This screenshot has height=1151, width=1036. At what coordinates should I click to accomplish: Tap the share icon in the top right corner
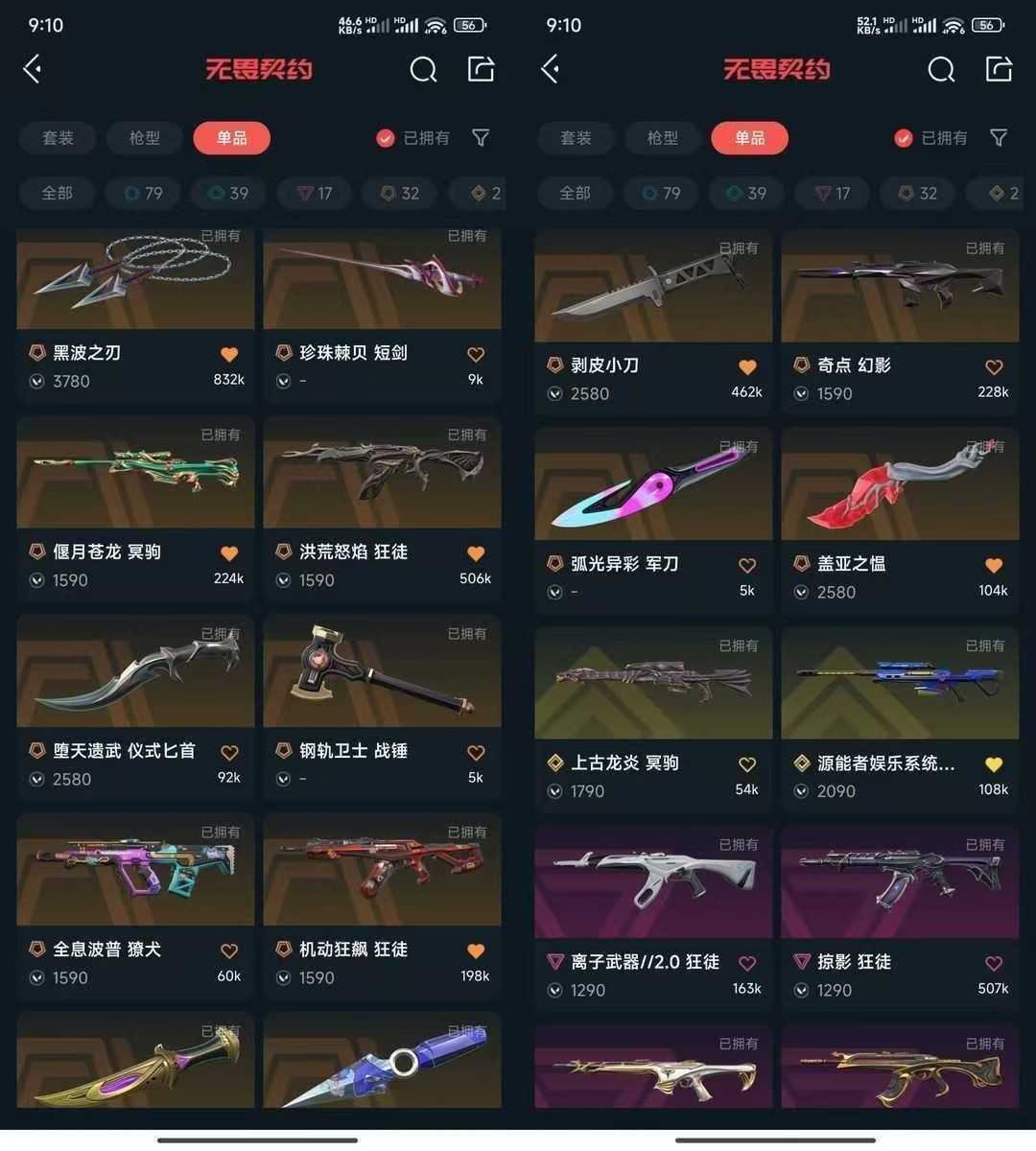(999, 69)
